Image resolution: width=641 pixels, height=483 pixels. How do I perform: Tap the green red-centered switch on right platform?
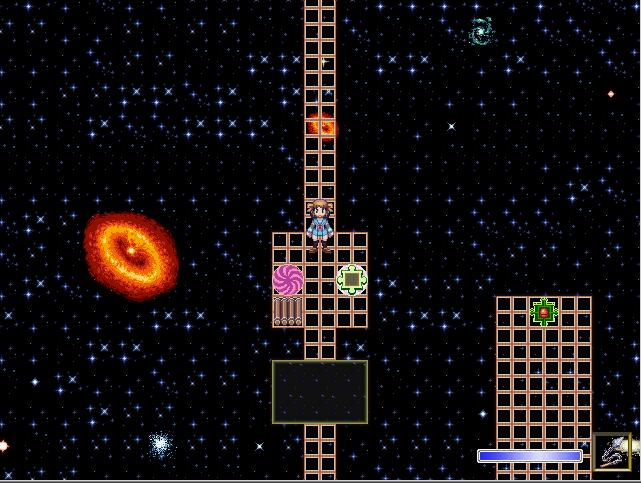click(x=544, y=312)
